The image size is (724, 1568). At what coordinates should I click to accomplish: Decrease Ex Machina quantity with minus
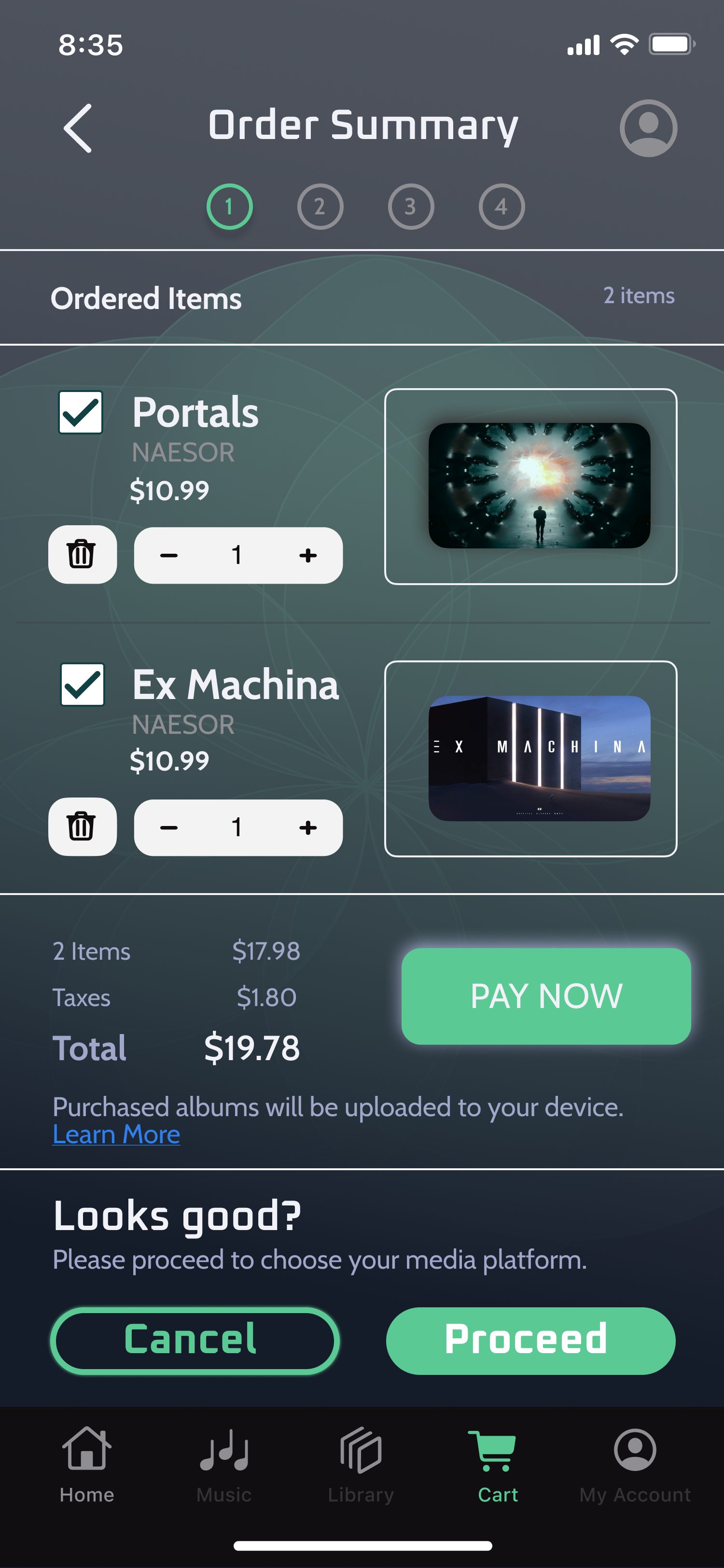(168, 827)
